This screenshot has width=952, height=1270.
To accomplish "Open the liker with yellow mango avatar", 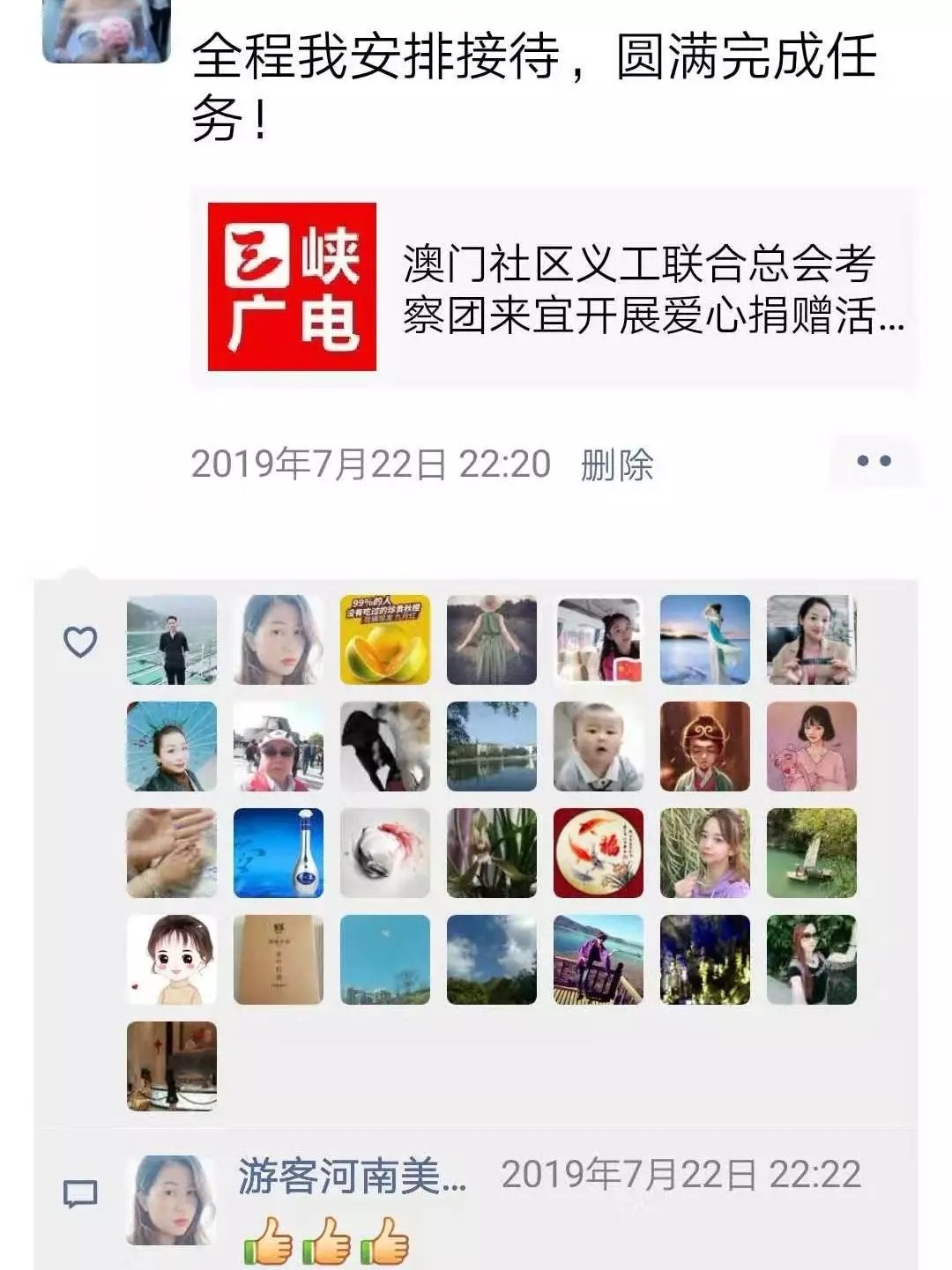I will point(385,640).
